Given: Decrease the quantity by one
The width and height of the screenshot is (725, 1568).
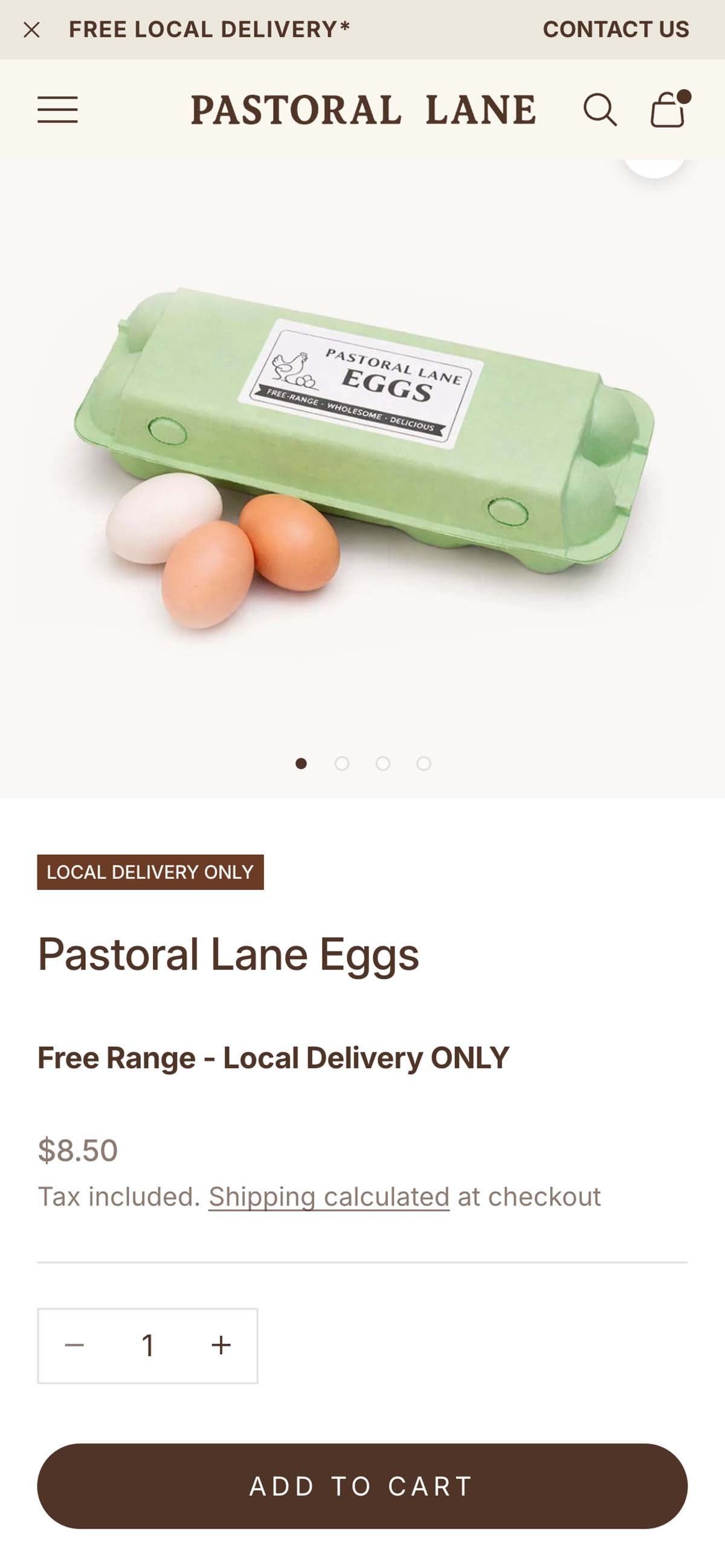Looking at the screenshot, I should tap(74, 1345).
